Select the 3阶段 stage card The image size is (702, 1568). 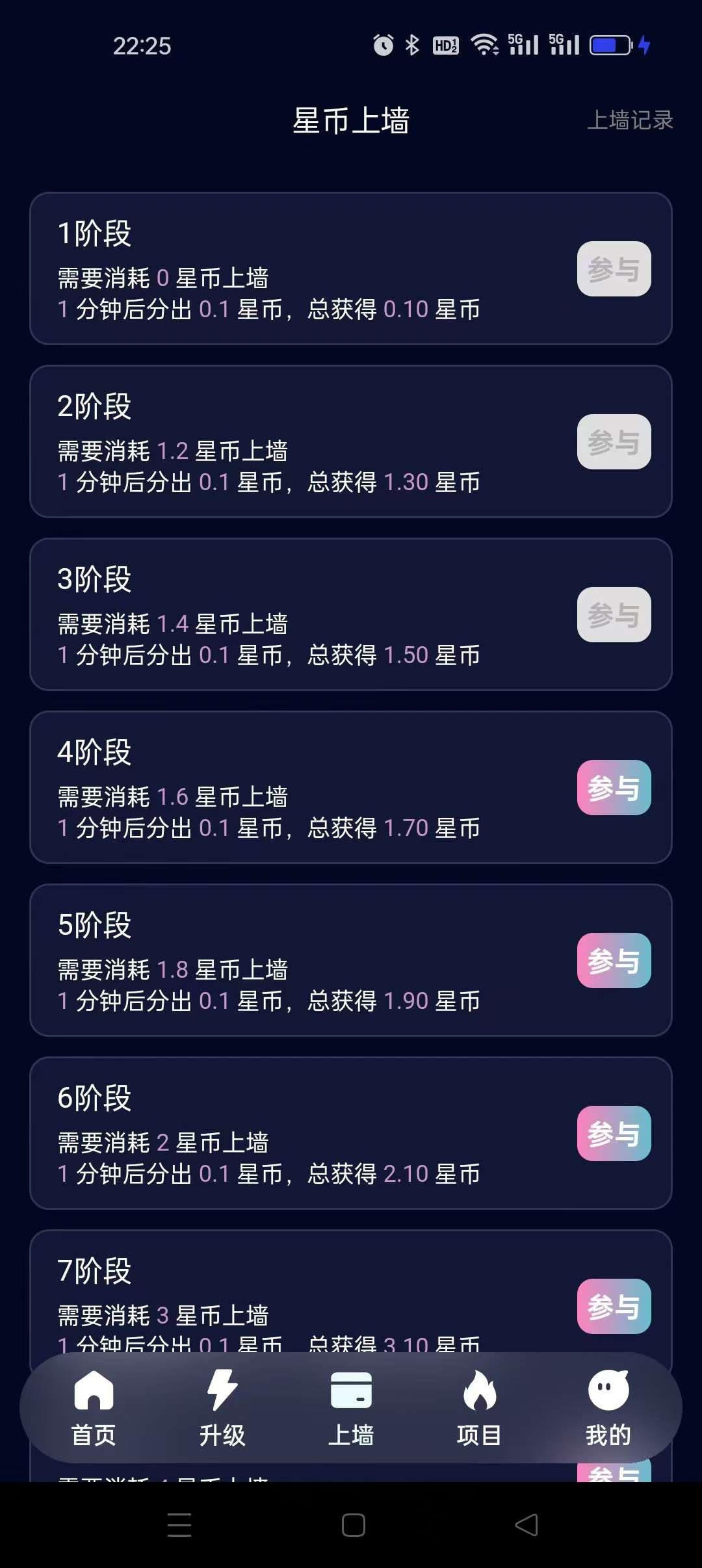pyautogui.click(x=351, y=614)
